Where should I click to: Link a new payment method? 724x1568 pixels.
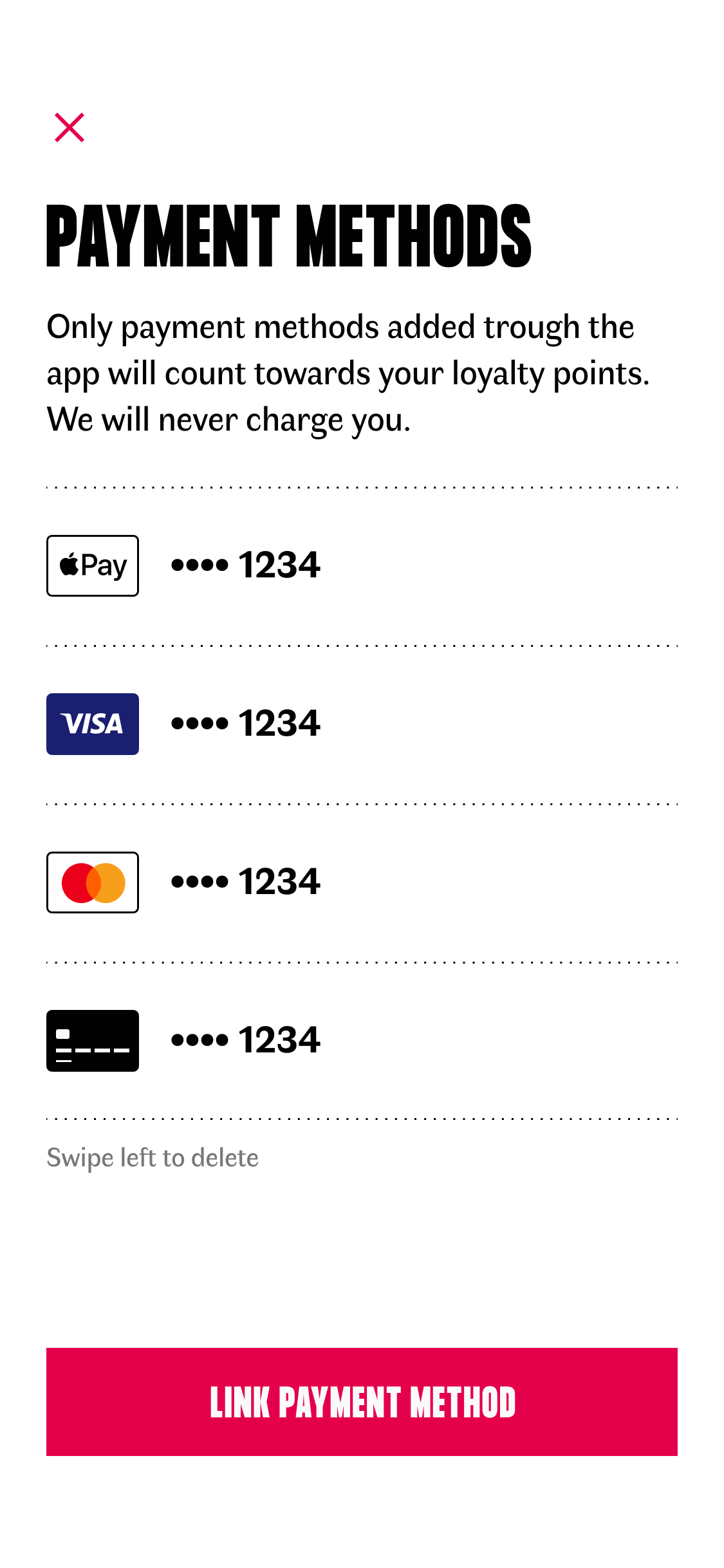pos(362,1402)
